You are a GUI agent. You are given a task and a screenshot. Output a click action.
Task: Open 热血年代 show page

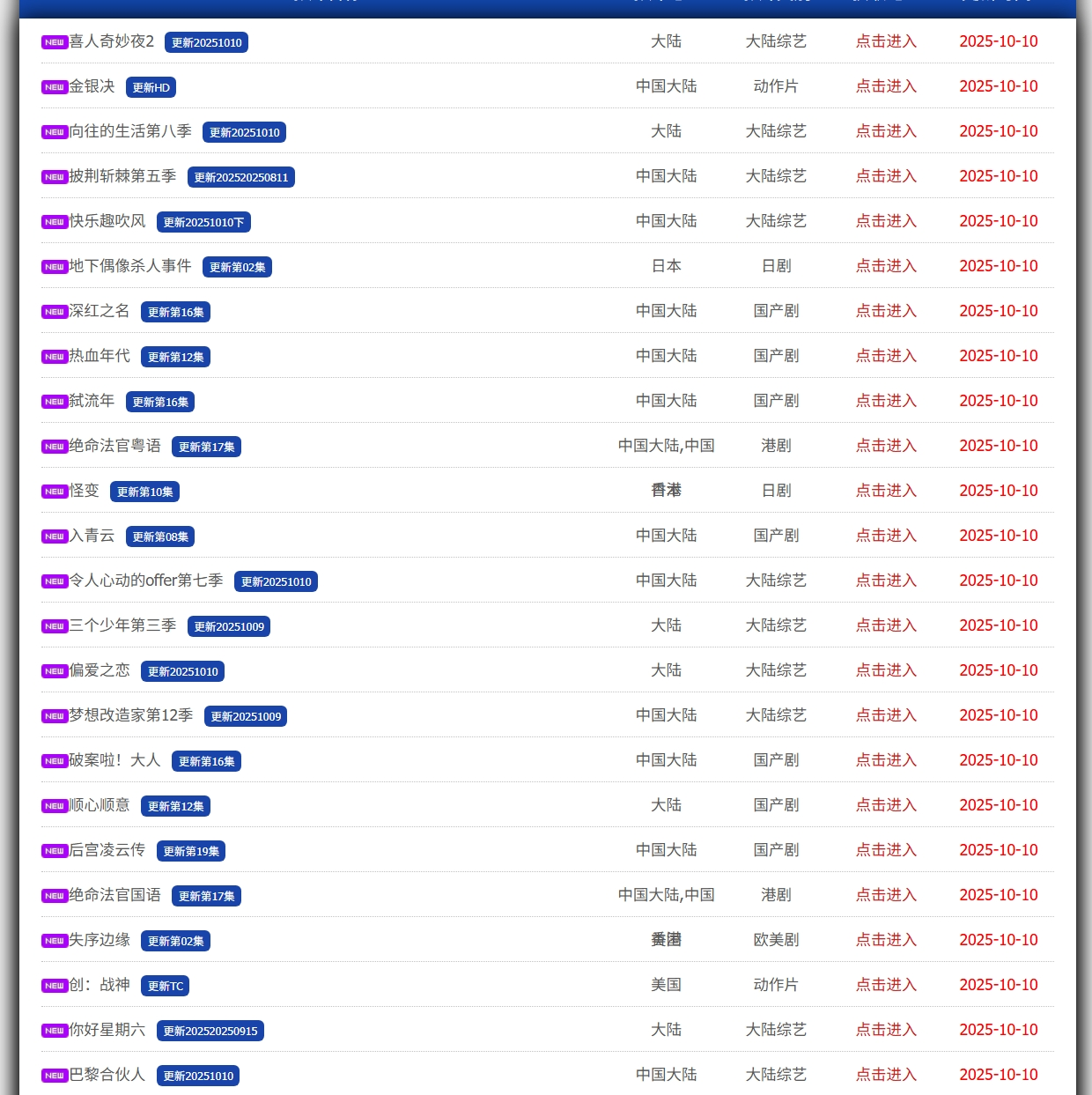tap(100, 356)
